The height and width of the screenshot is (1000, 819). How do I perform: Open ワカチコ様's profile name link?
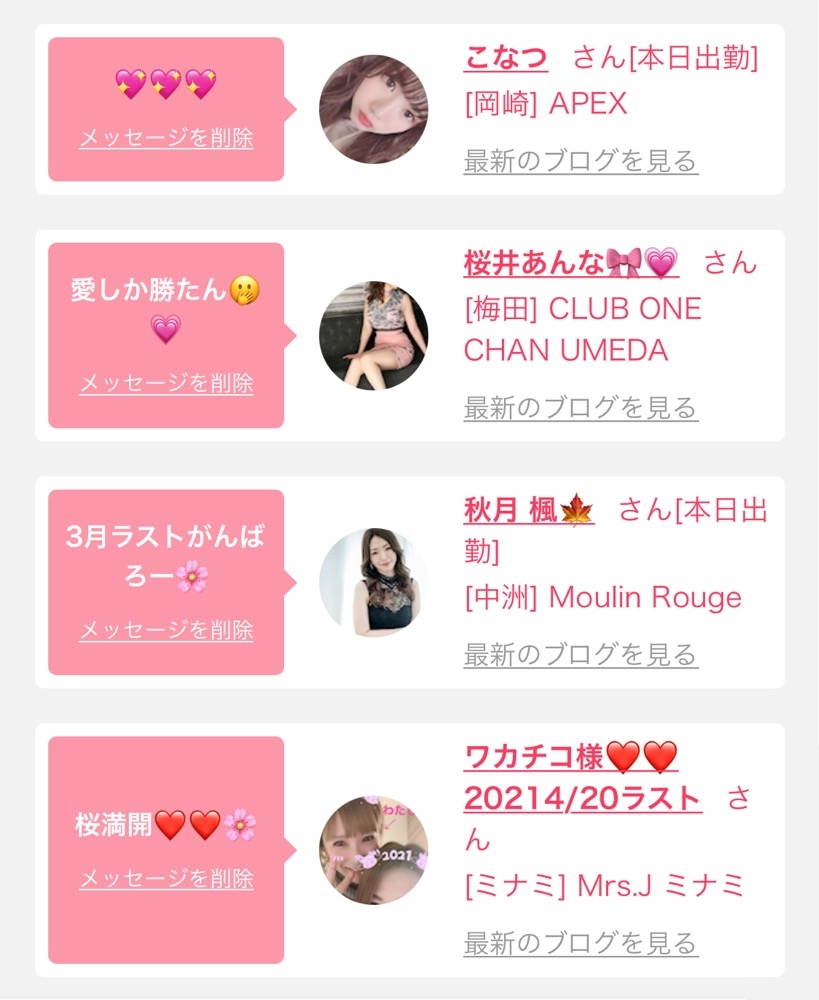pyautogui.click(x=583, y=777)
